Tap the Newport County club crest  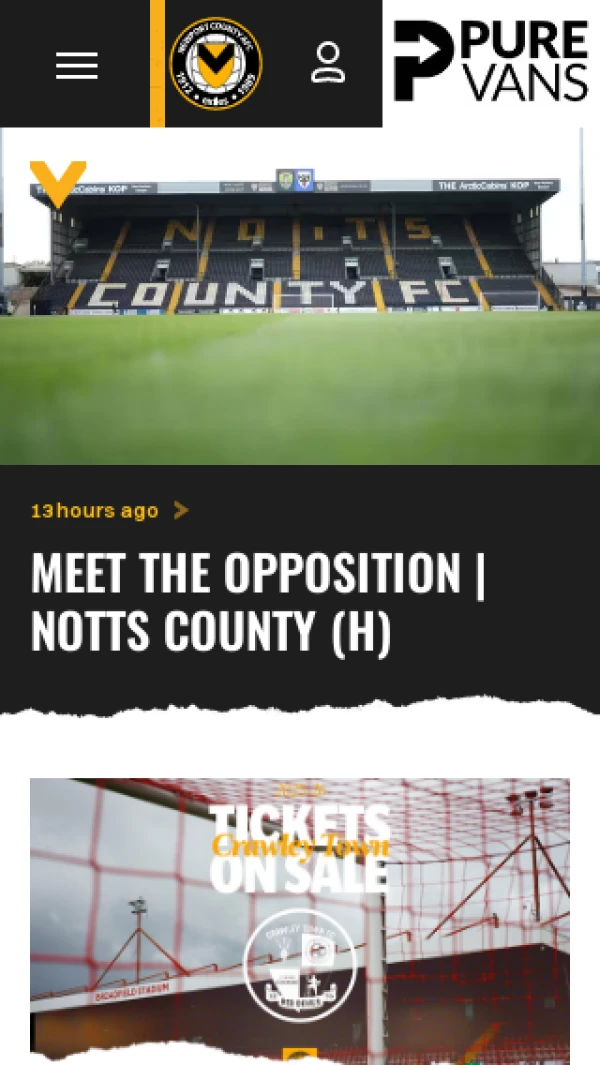tap(216, 63)
